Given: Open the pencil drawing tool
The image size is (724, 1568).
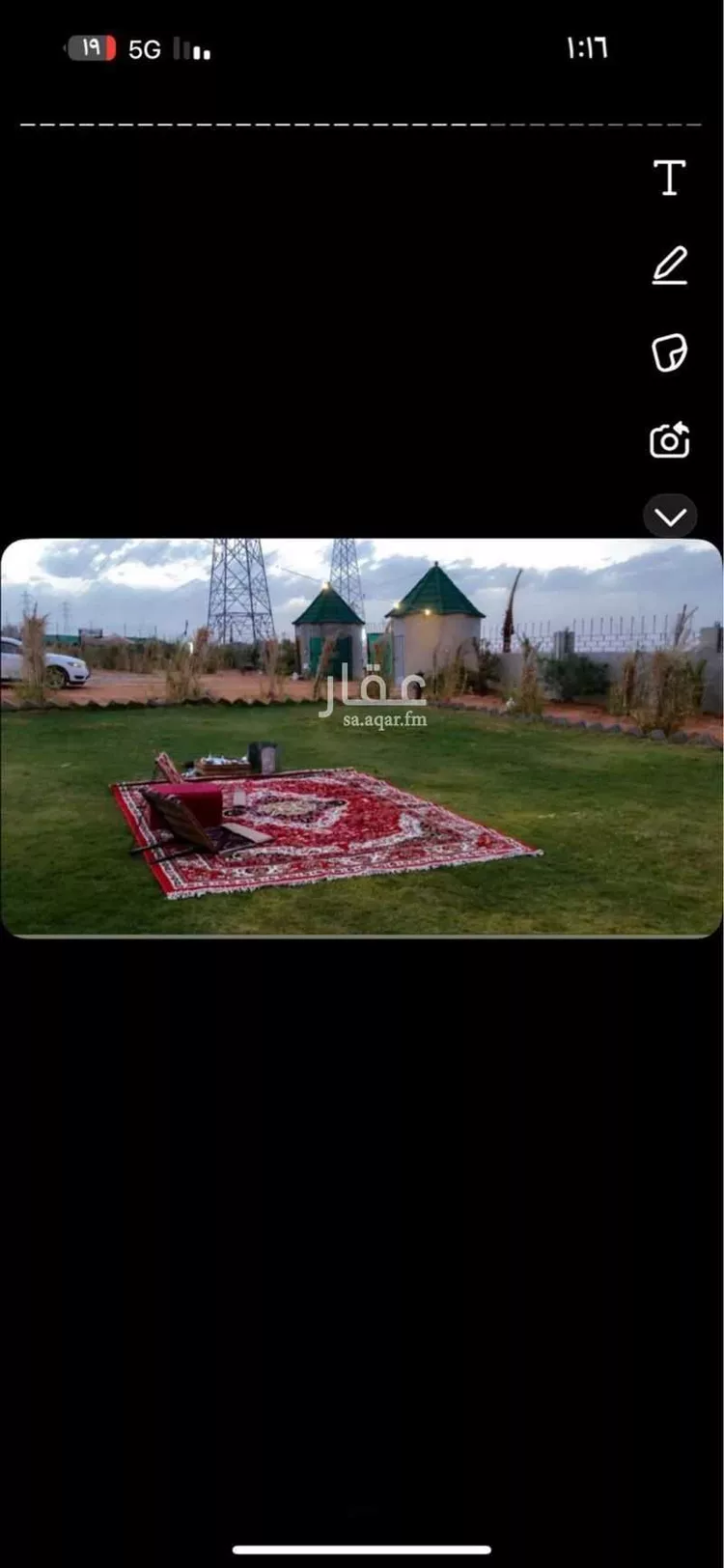Looking at the screenshot, I should pyautogui.click(x=669, y=266).
